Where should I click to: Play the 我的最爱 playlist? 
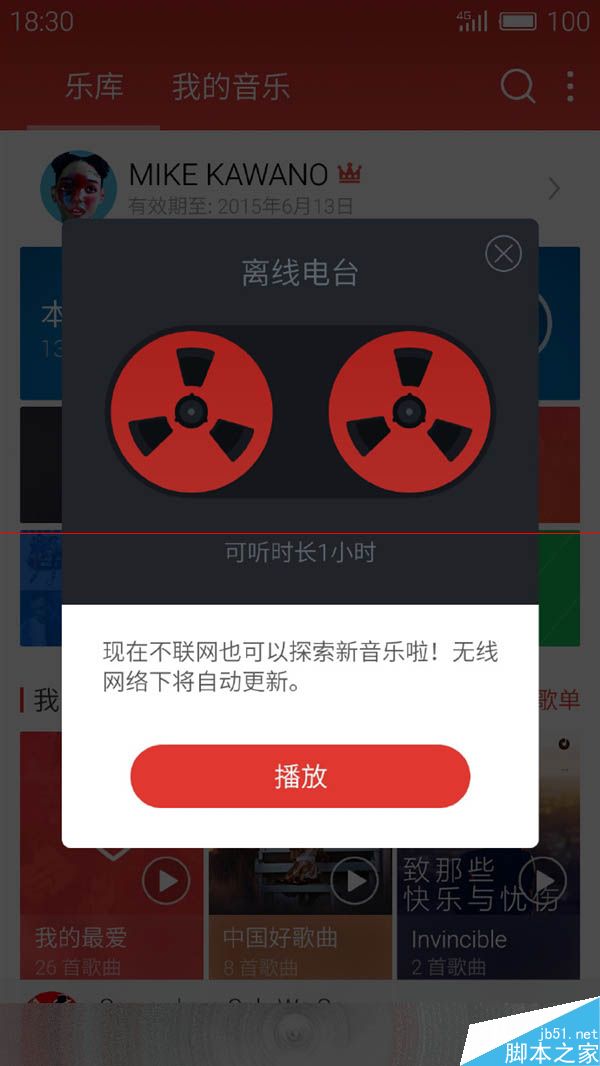166,881
